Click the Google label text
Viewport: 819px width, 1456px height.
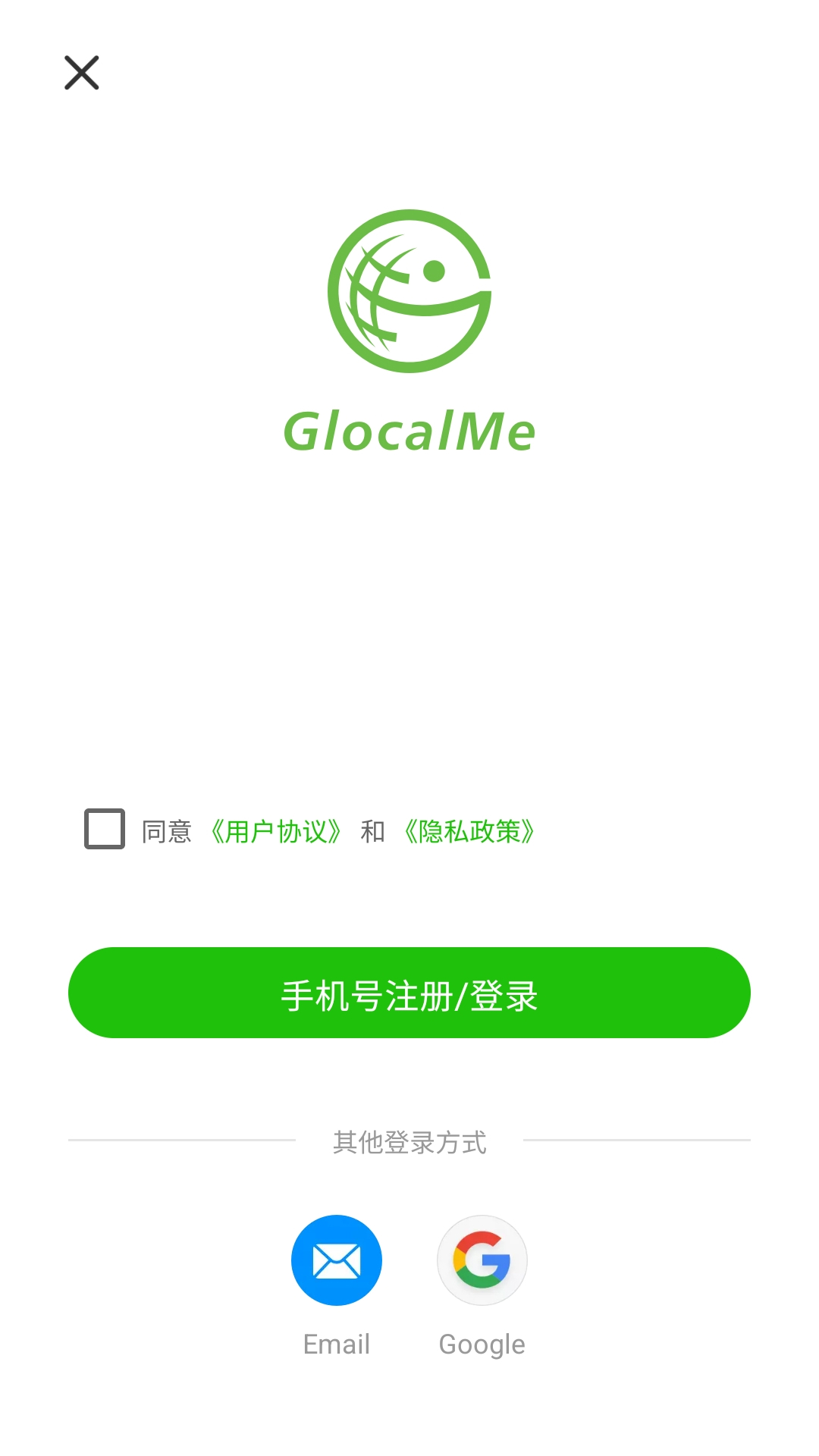482,1344
